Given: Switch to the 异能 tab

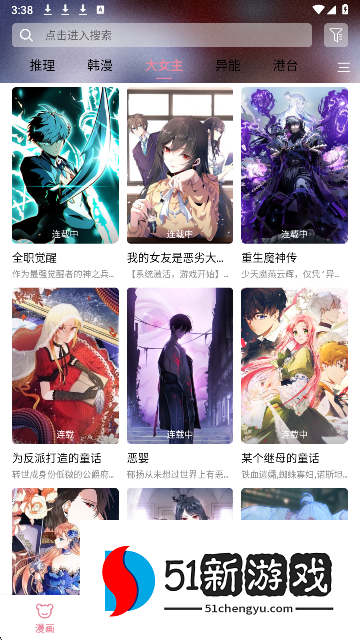Looking at the screenshot, I should click(228, 65).
